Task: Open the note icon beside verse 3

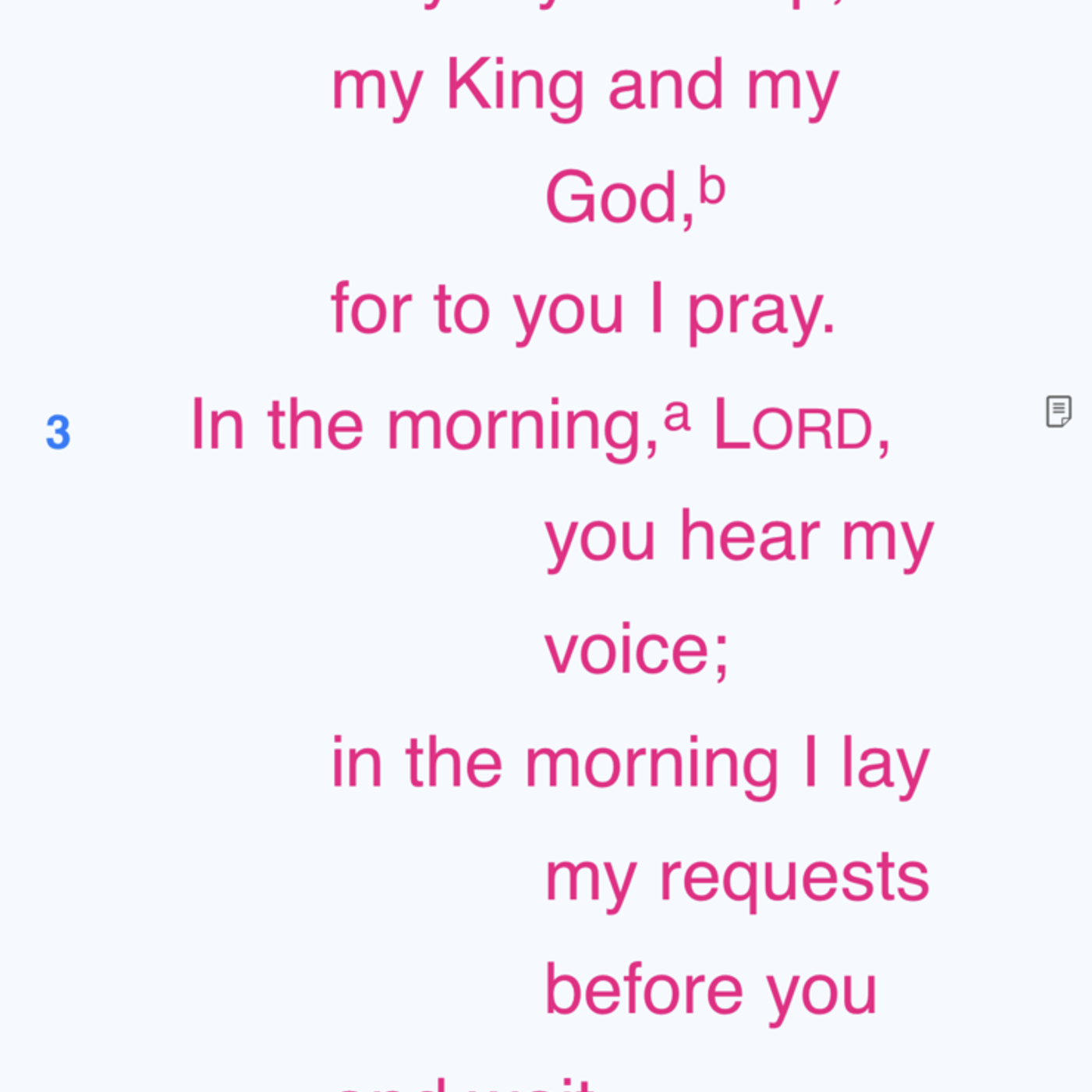Action: pyautogui.click(x=1058, y=411)
